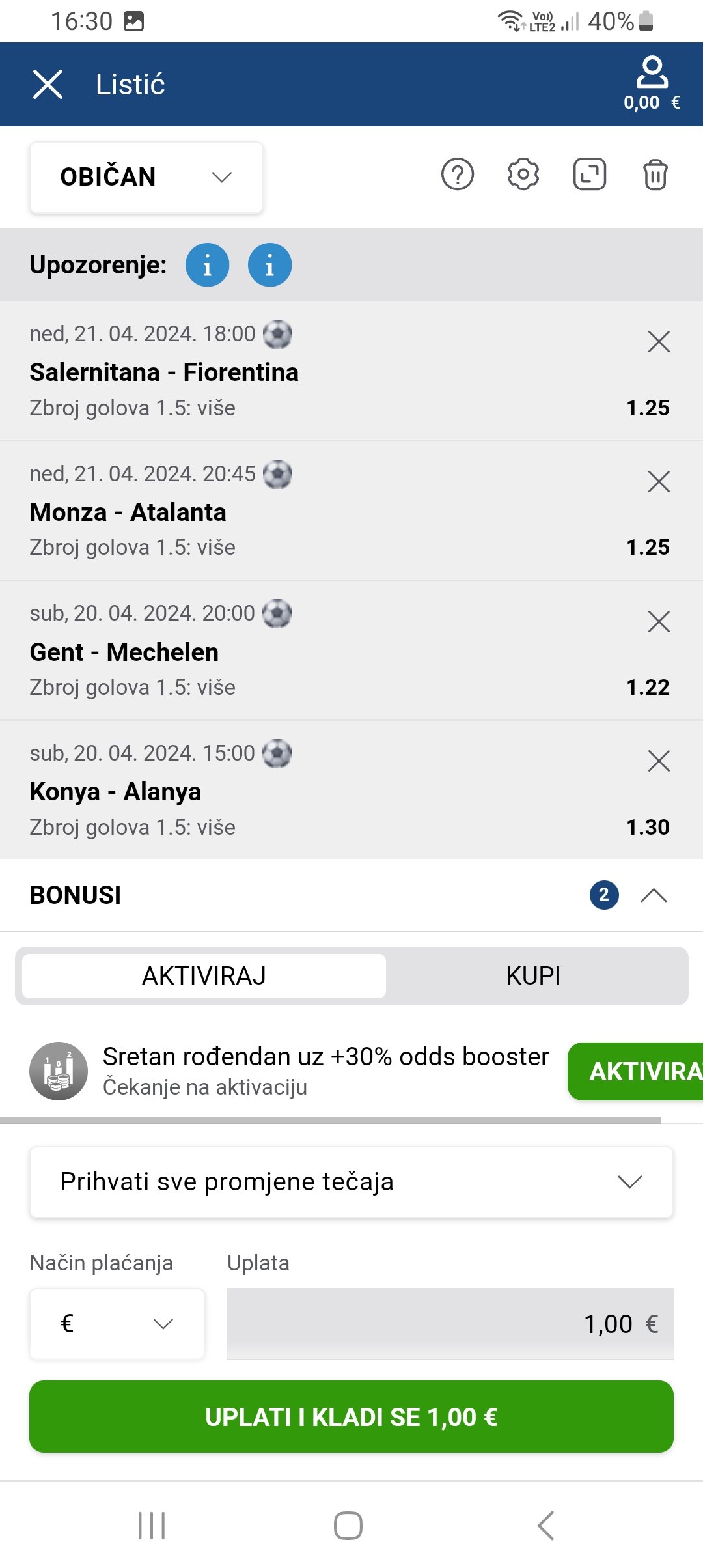
Task: Edit the Uplata stake amount field
Action: pyautogui.click(x=449, y=1324)
